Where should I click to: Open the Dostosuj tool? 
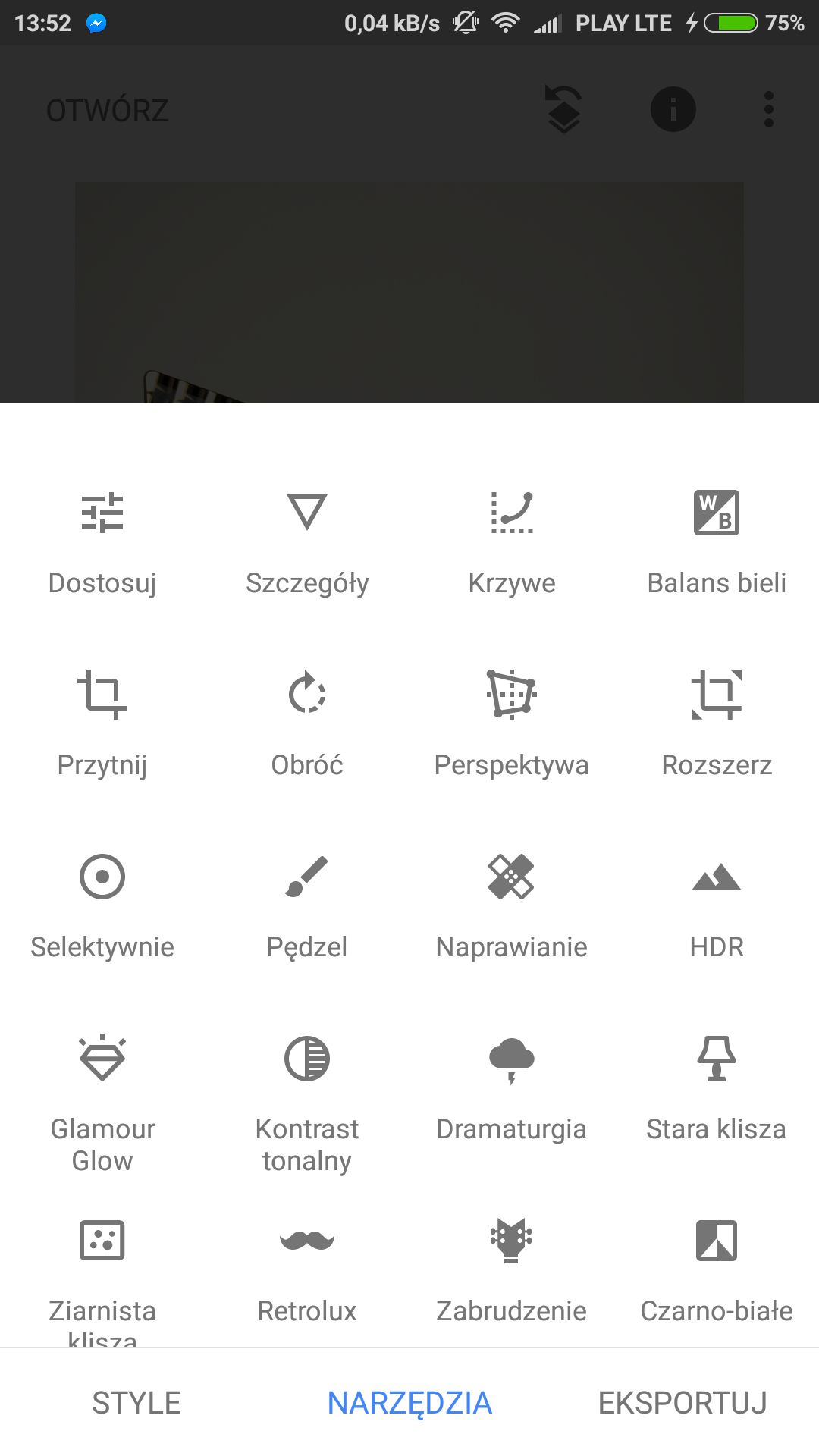(102, 543)
